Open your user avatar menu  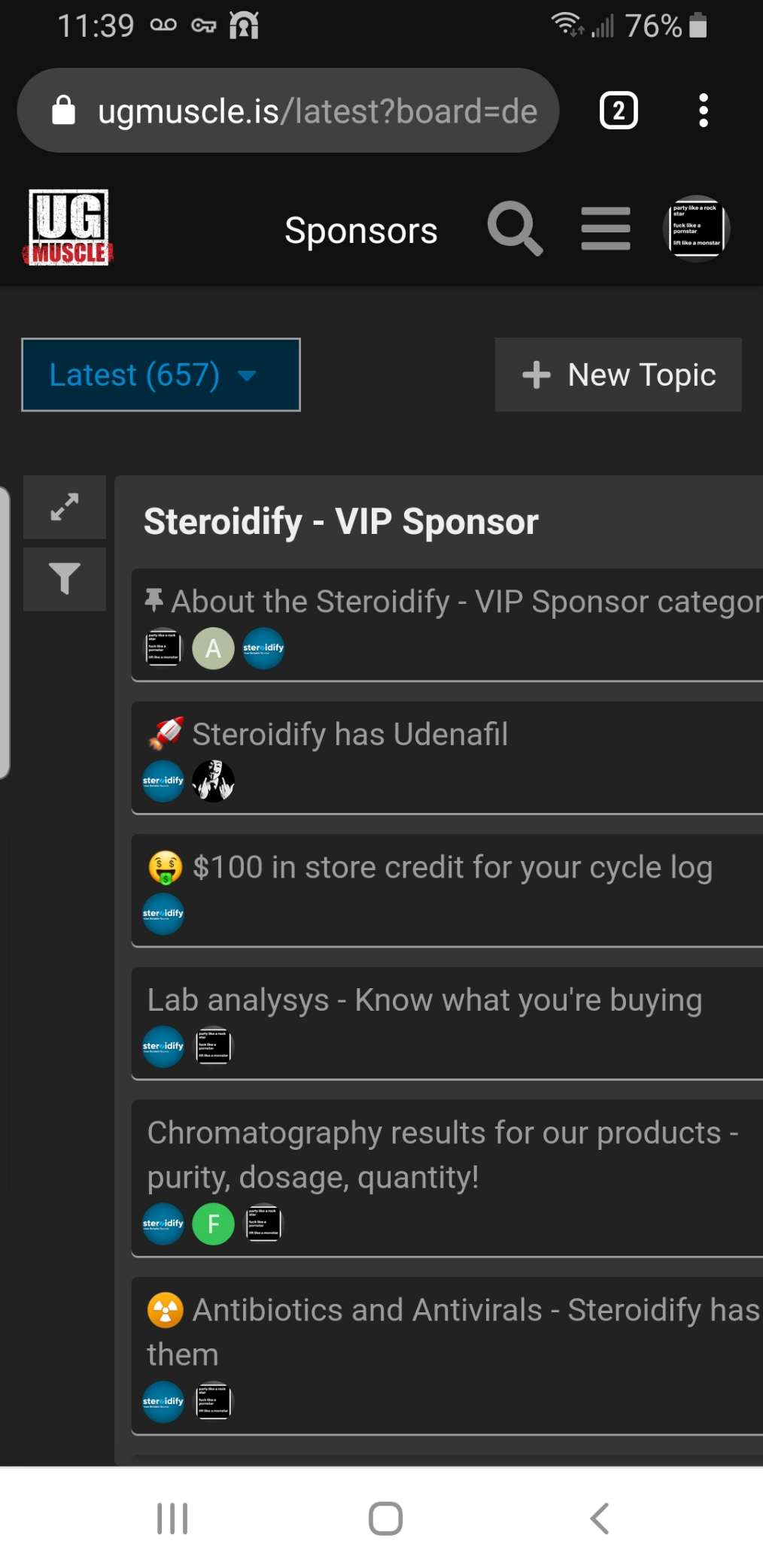click(x=696, y=229)
